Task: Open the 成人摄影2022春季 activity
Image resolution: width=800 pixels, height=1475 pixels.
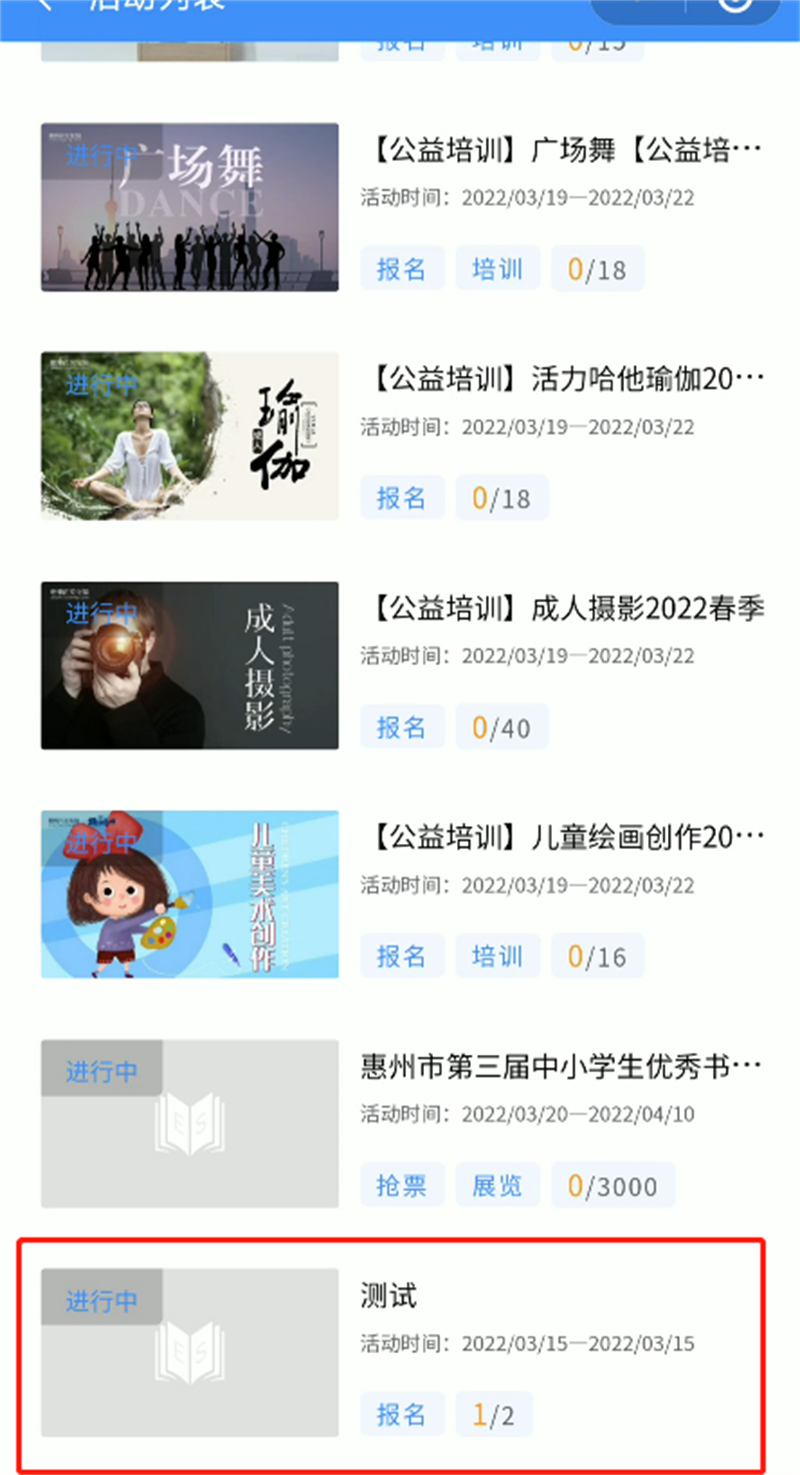Action: point(560,610)
